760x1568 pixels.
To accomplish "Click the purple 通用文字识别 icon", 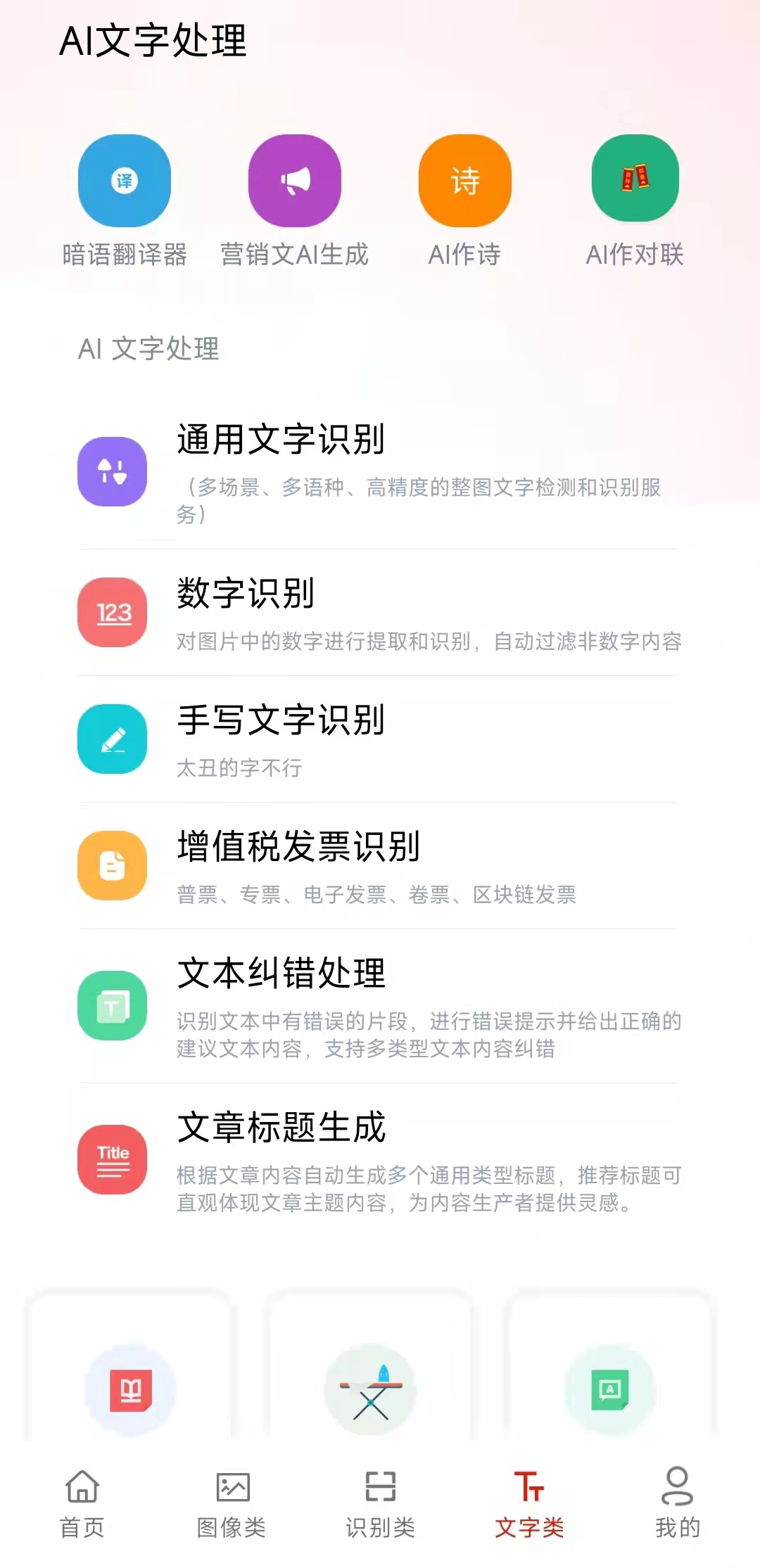I will [112, 472].
